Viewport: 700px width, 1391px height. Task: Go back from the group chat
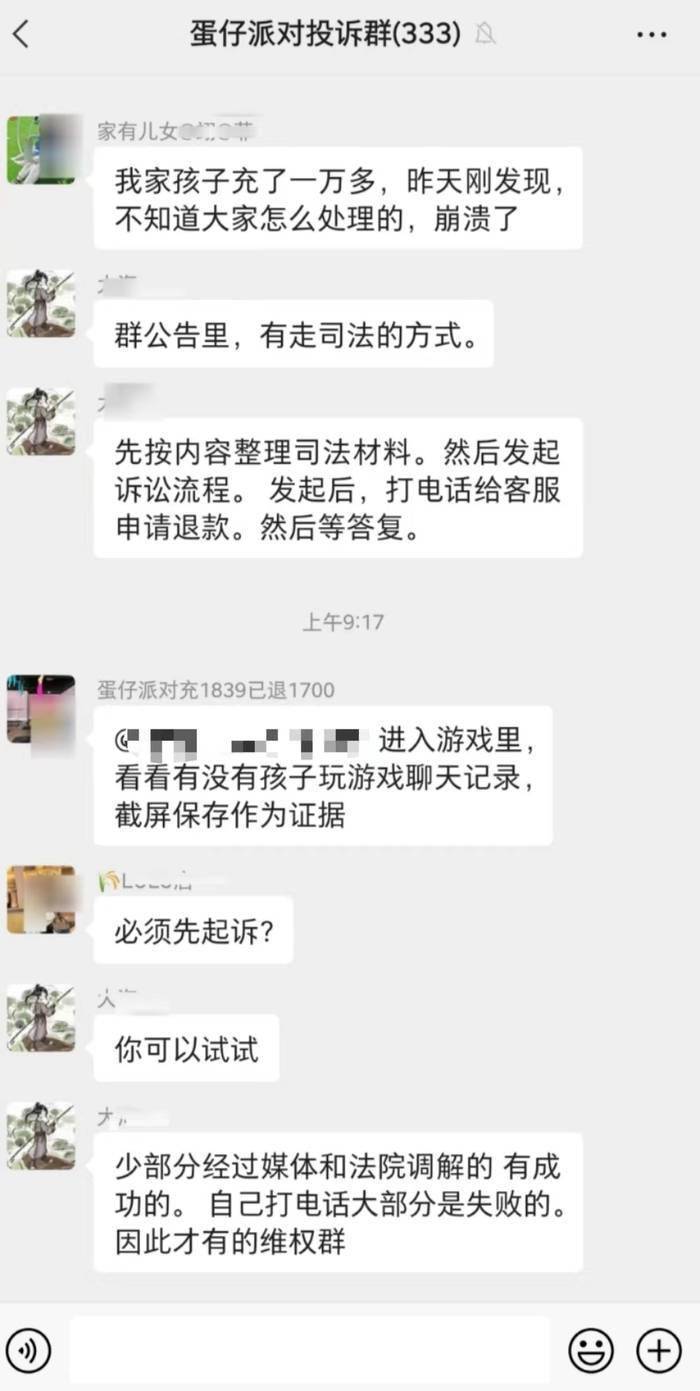point(21,35)
